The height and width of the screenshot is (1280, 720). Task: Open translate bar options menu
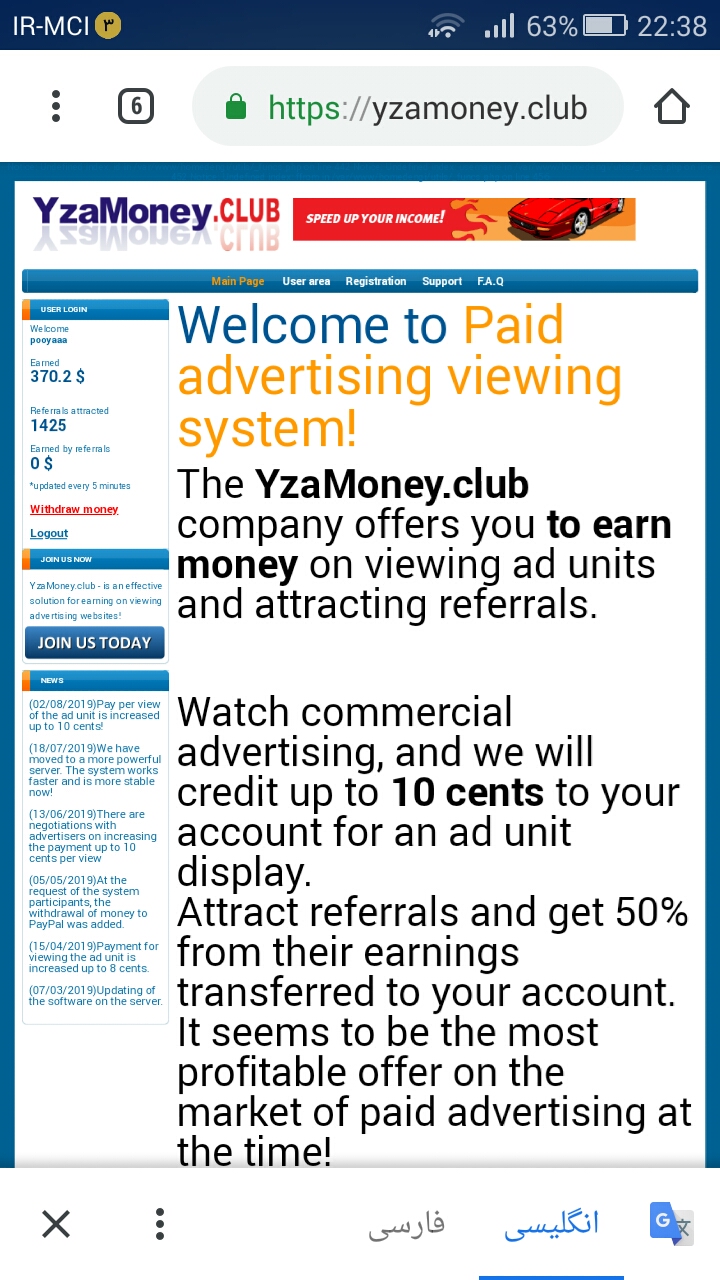click(160, 1223)
